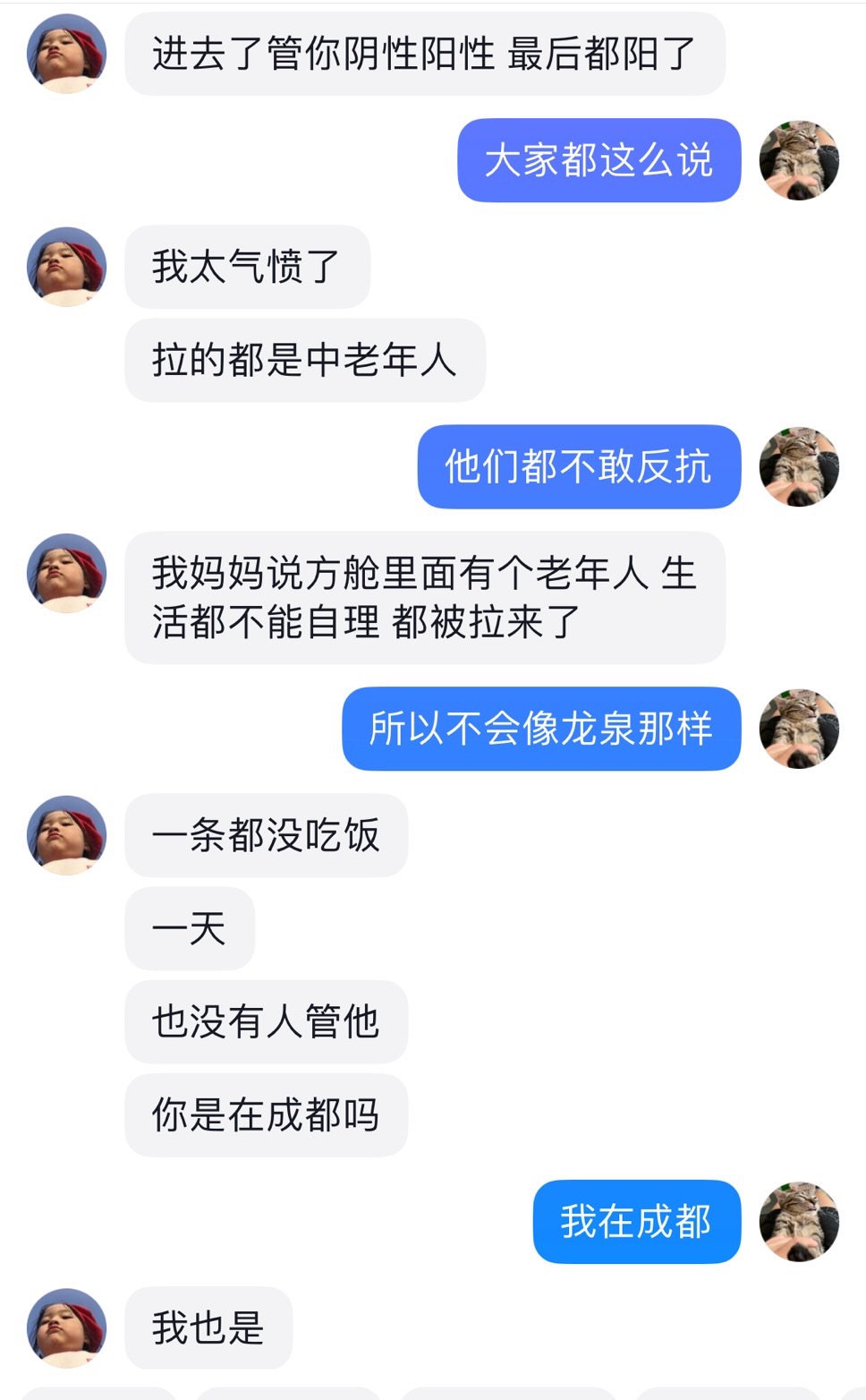Tap avatar beside "进去了管你阴性阳性" message

[x=66, y=54]
